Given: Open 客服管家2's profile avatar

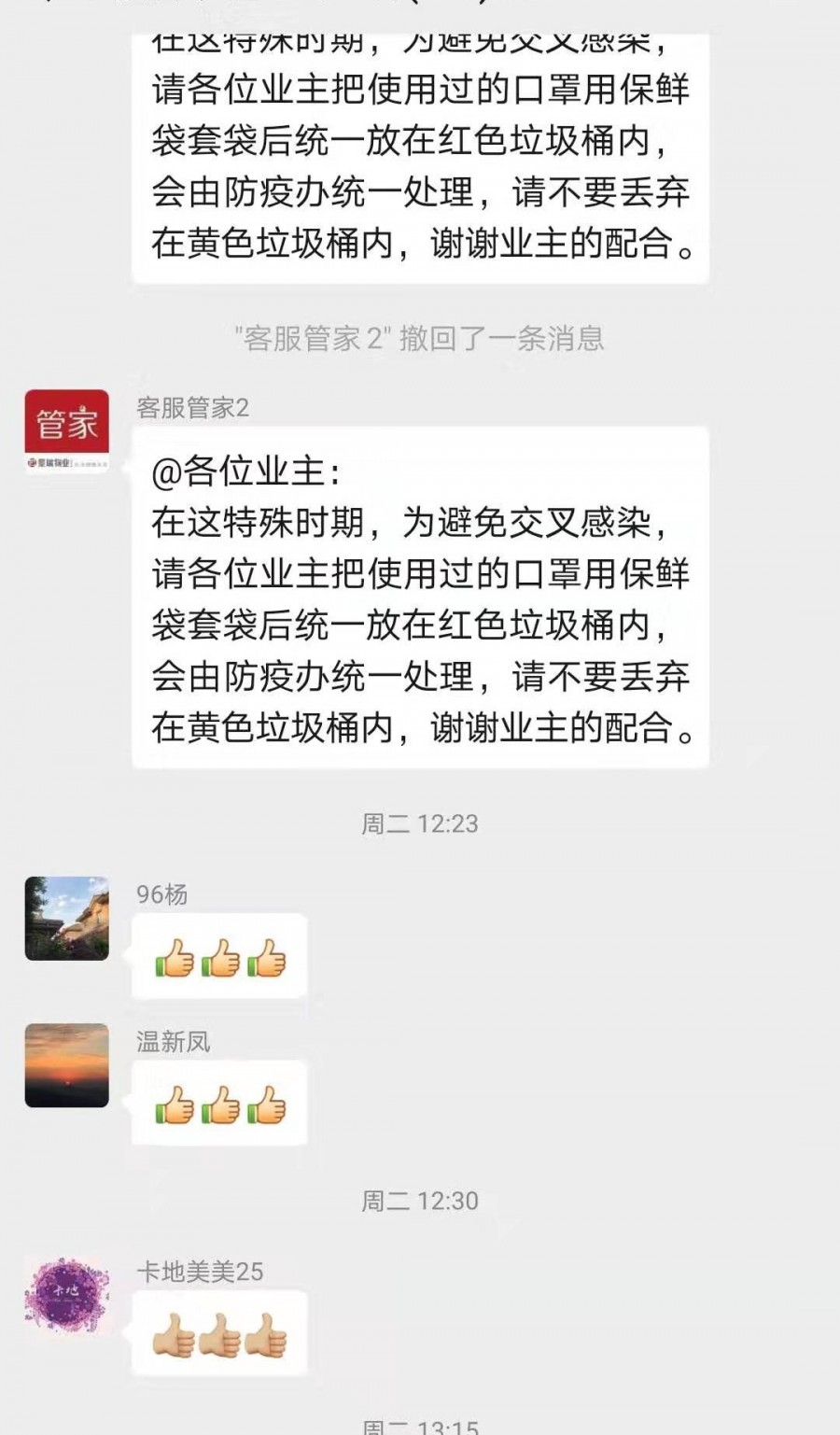Looking at the screenshot, I should [66, 431].
